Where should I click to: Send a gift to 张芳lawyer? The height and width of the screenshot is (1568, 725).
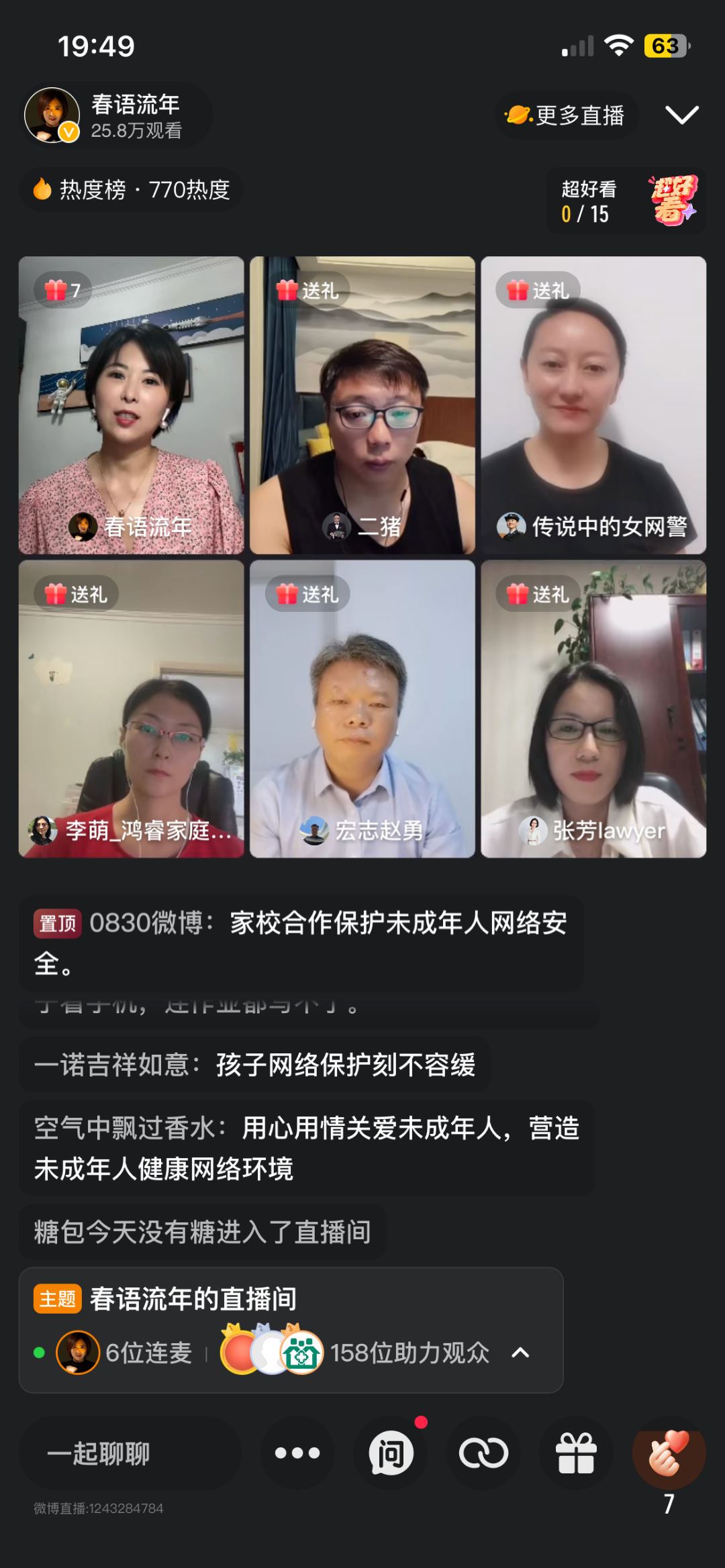click(538, 594)
